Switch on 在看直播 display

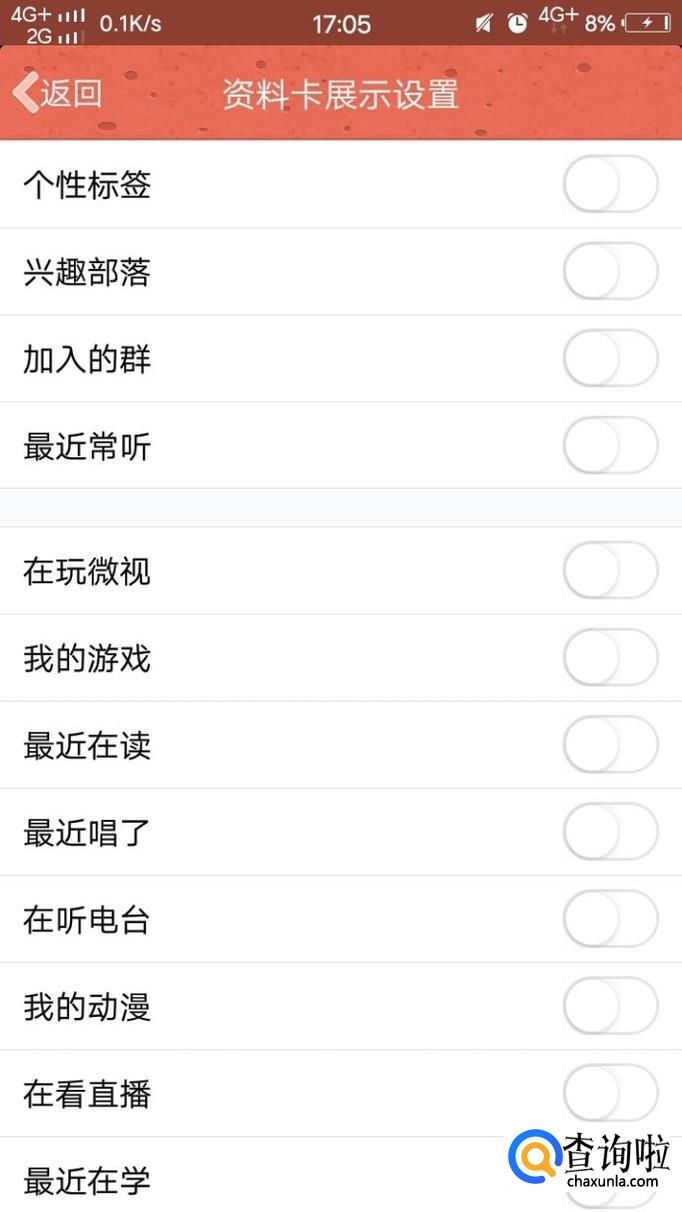(610, 1094)
